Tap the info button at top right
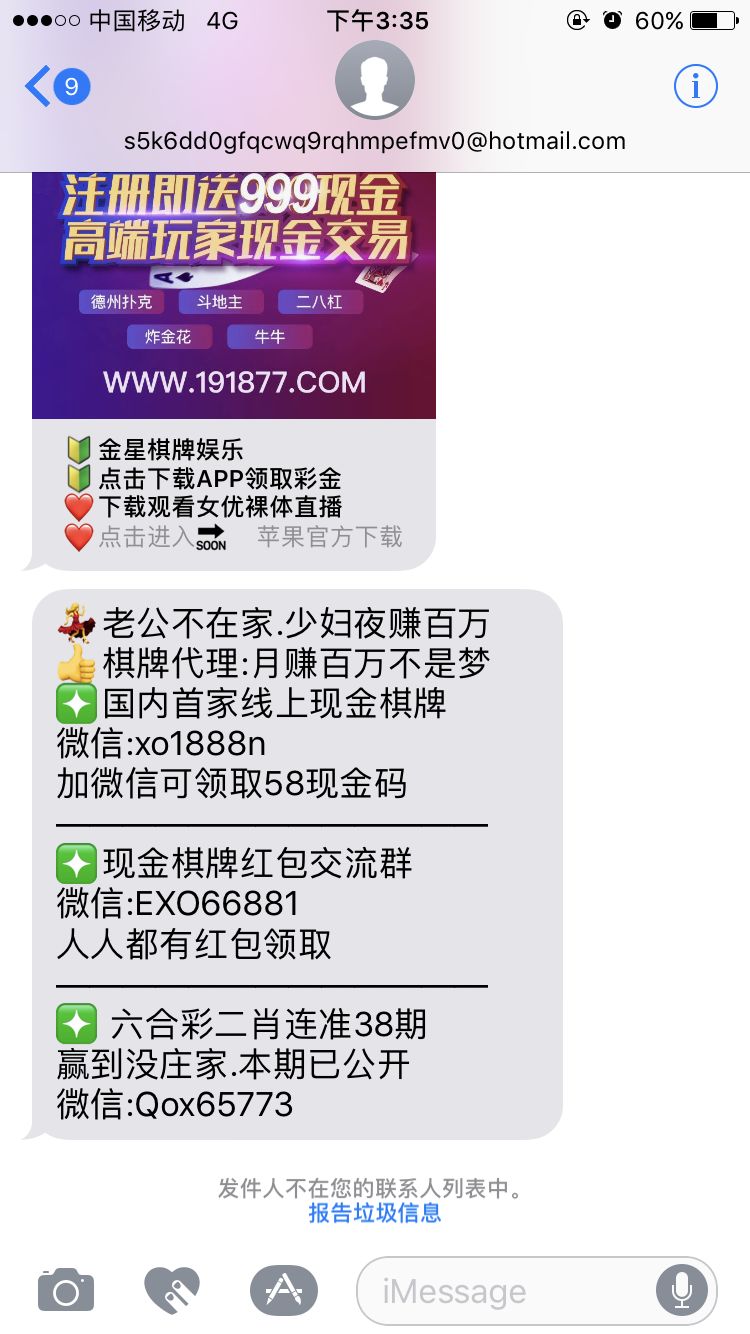 click(x=695, y=86)
